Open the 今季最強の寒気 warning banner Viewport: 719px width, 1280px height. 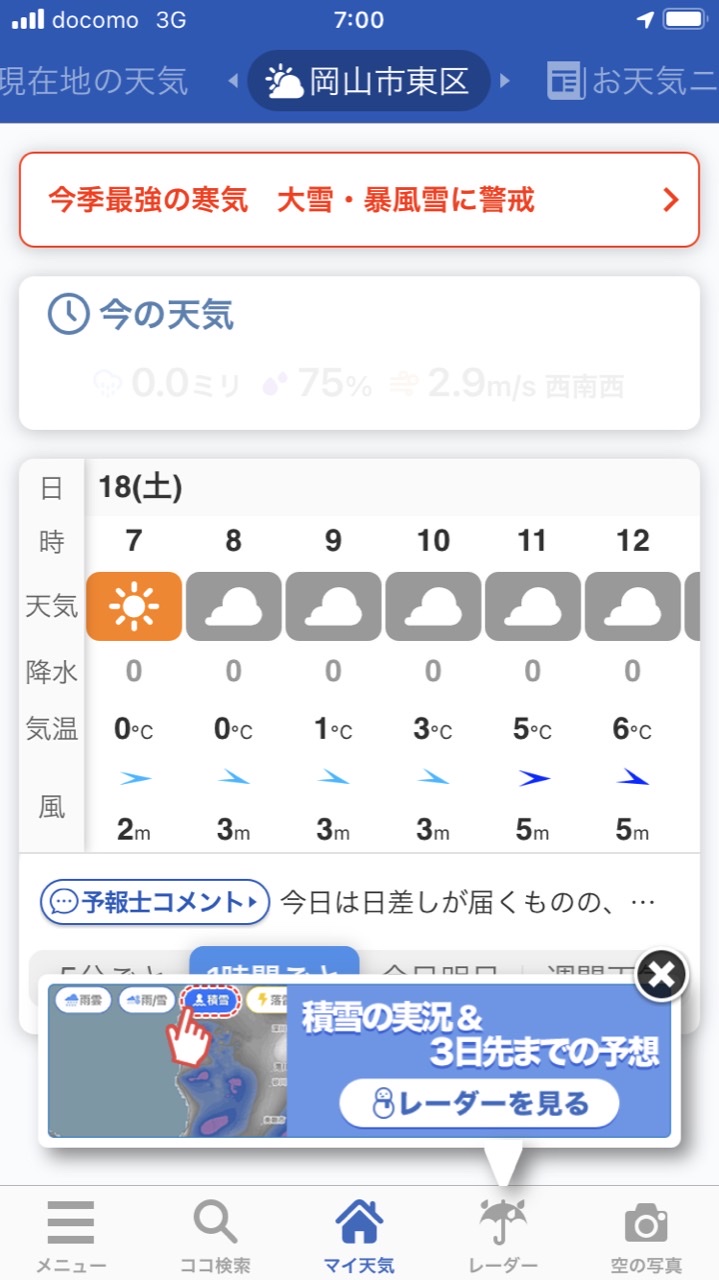pos(359,199)
